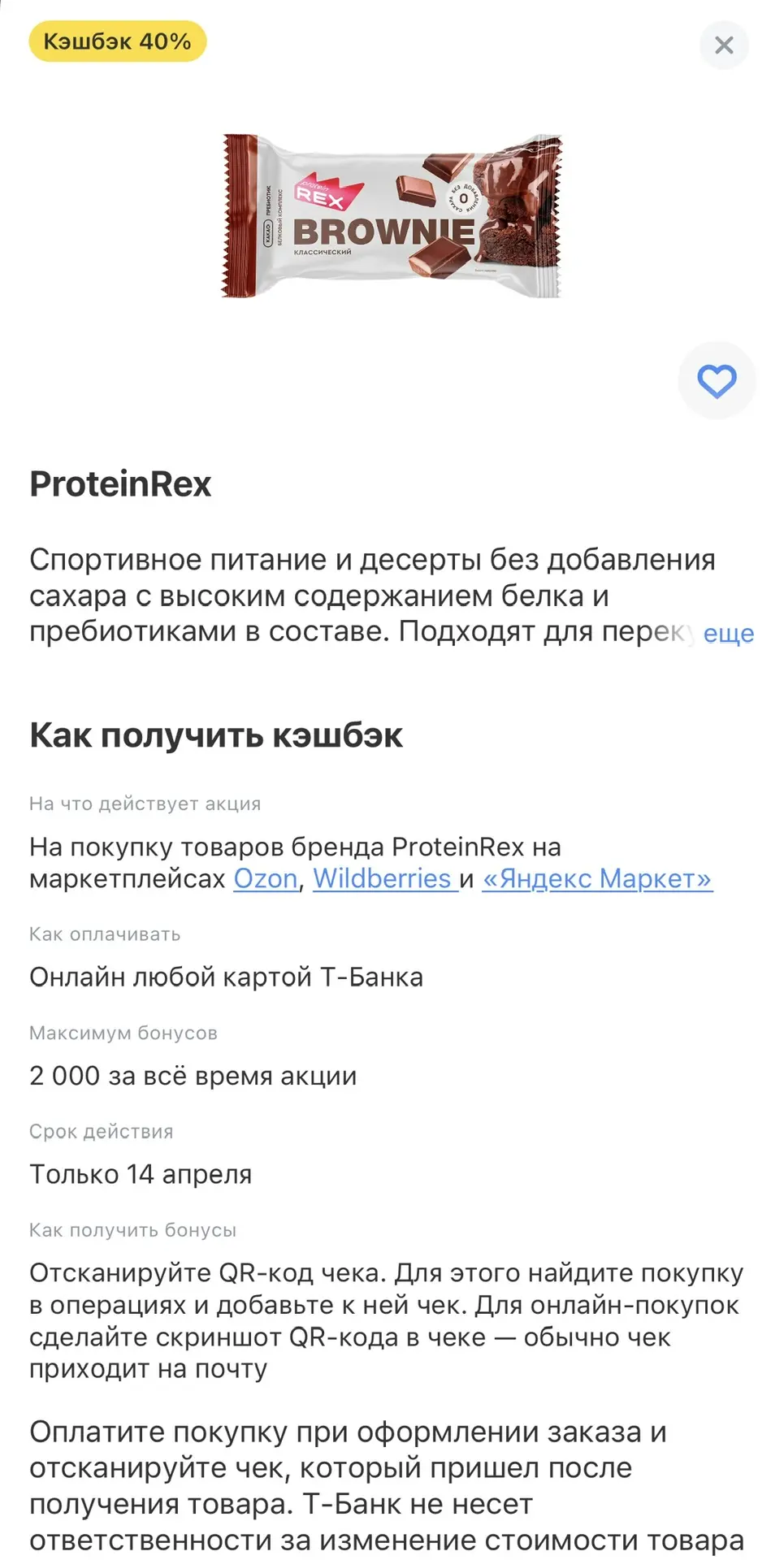This screenshot has height=1560, width=784.
Task: Close the ProteinRex cashback offer
Action: tap(723, 45)
